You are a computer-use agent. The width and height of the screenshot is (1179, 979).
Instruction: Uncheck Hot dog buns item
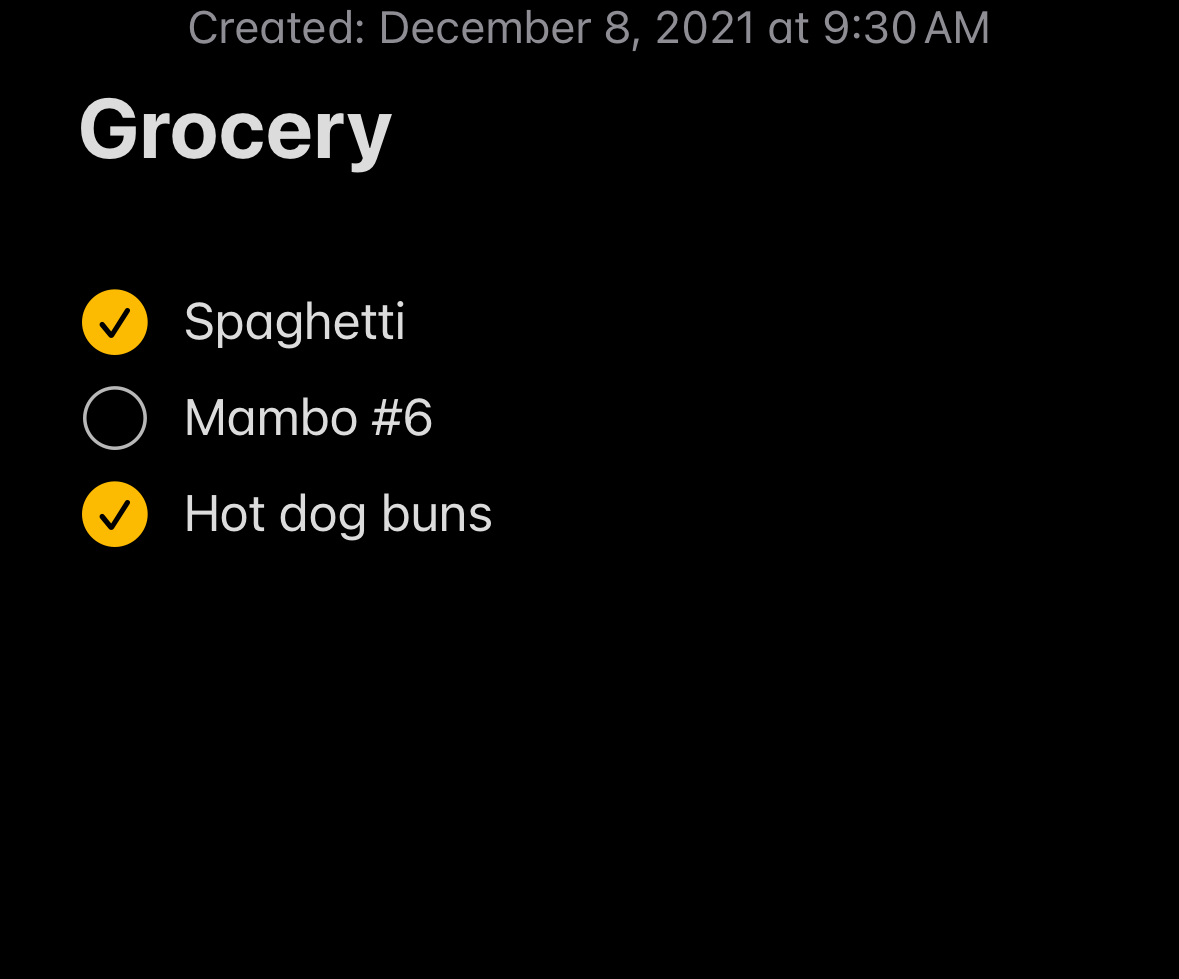coord(115,514)
